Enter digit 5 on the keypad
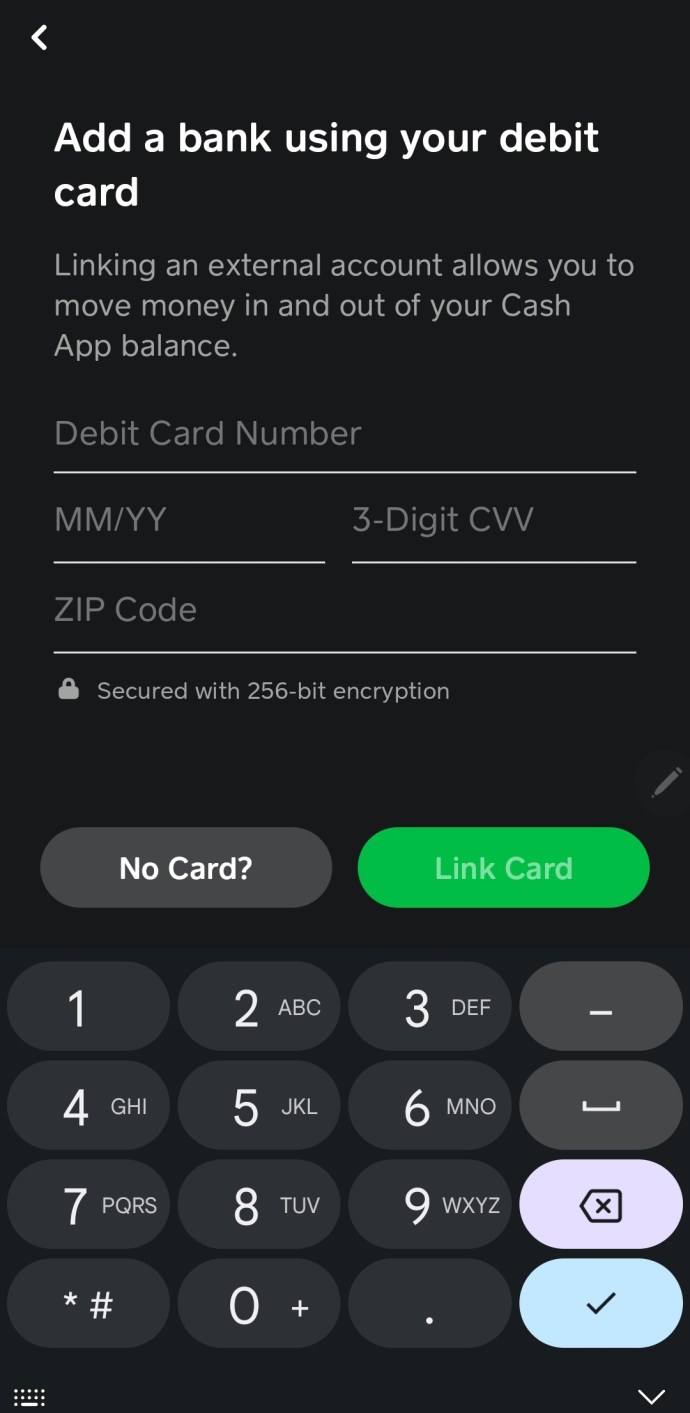 point(258,1107)
